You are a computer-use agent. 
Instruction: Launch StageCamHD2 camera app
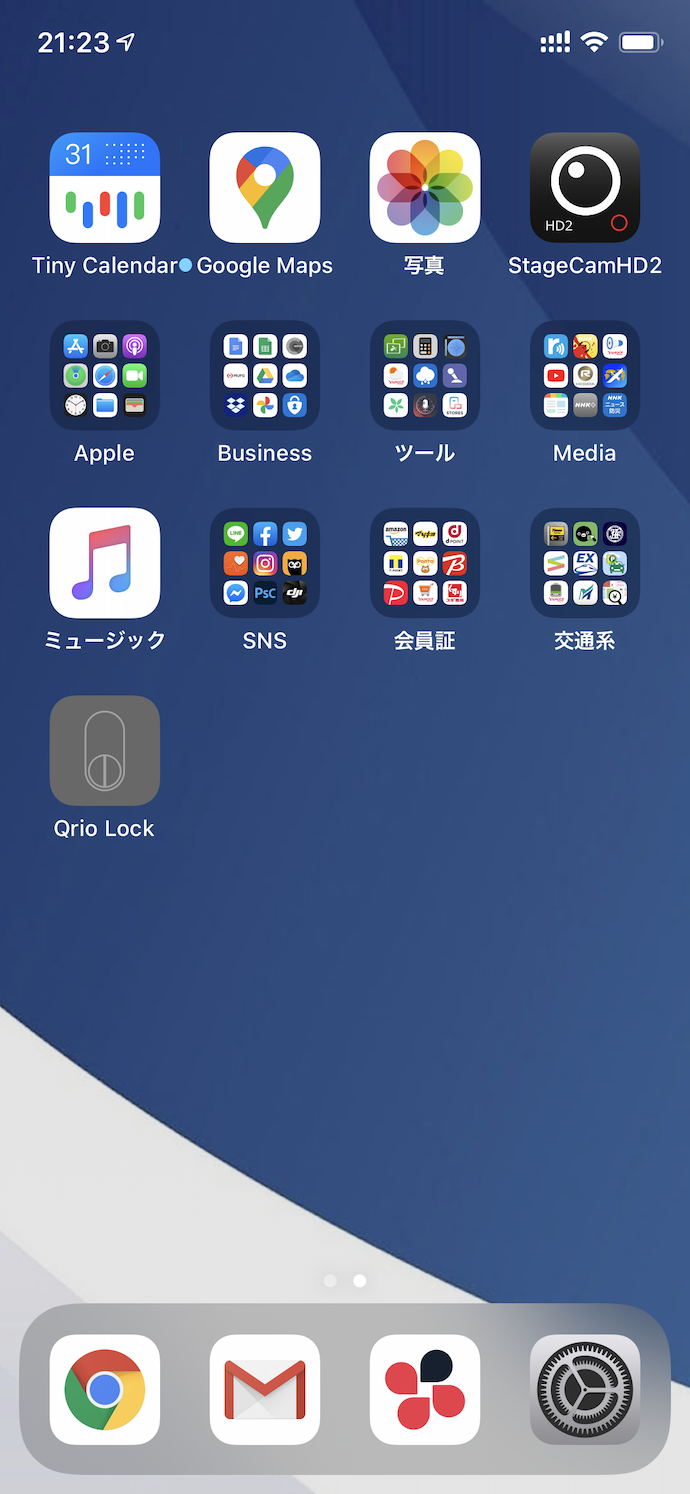(x=585, y=188)
